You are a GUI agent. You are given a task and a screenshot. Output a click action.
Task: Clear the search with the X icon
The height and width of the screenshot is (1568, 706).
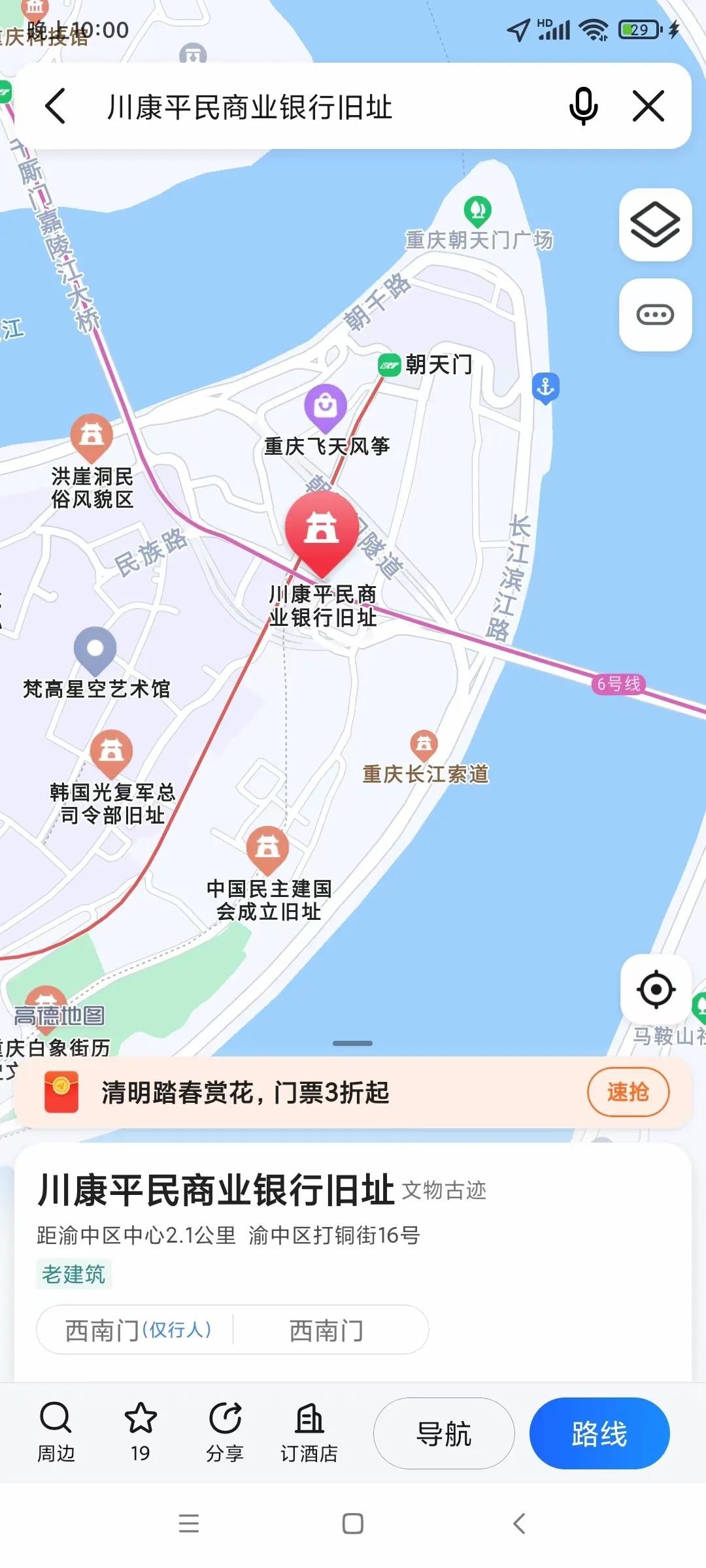point(648,106)
